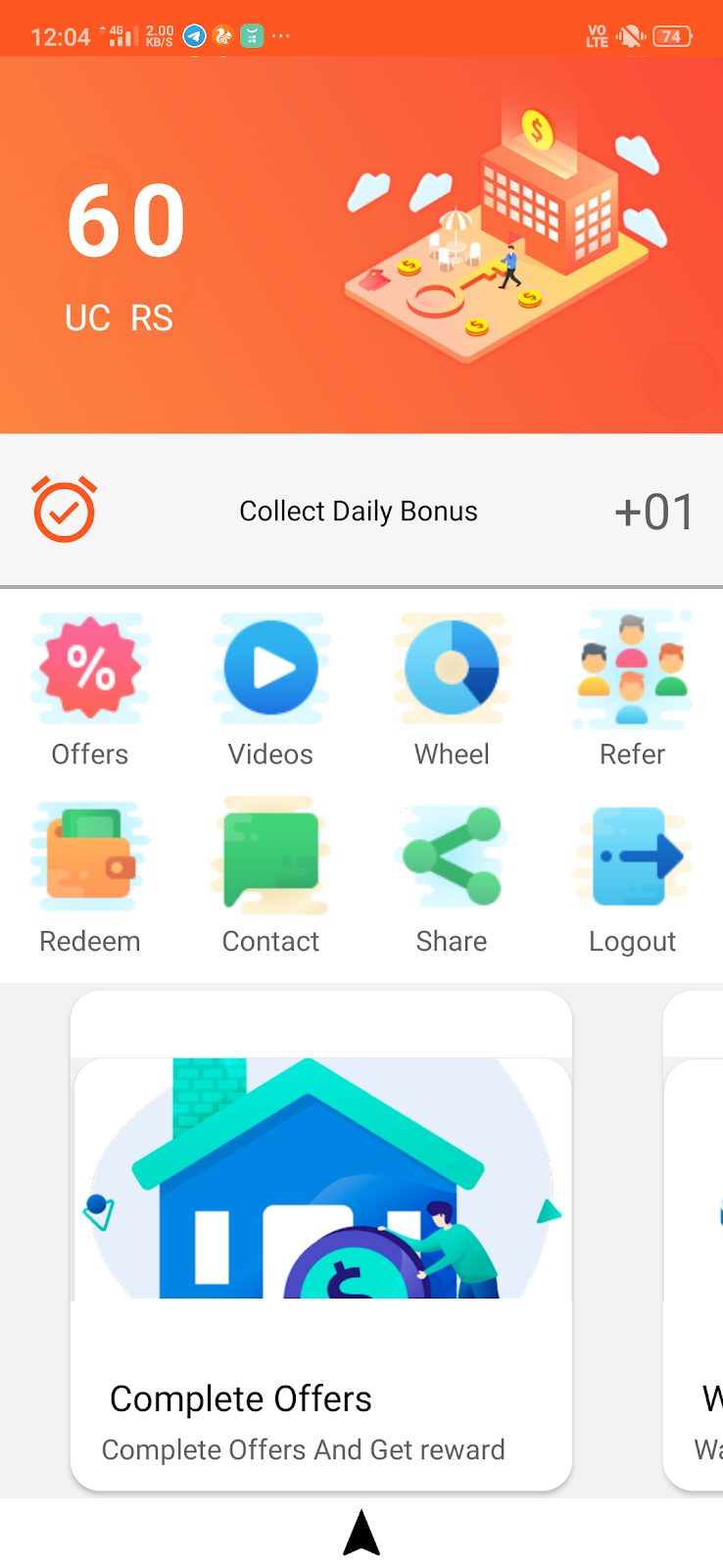Click the black up arrow at bottom

click(361, 1533)
